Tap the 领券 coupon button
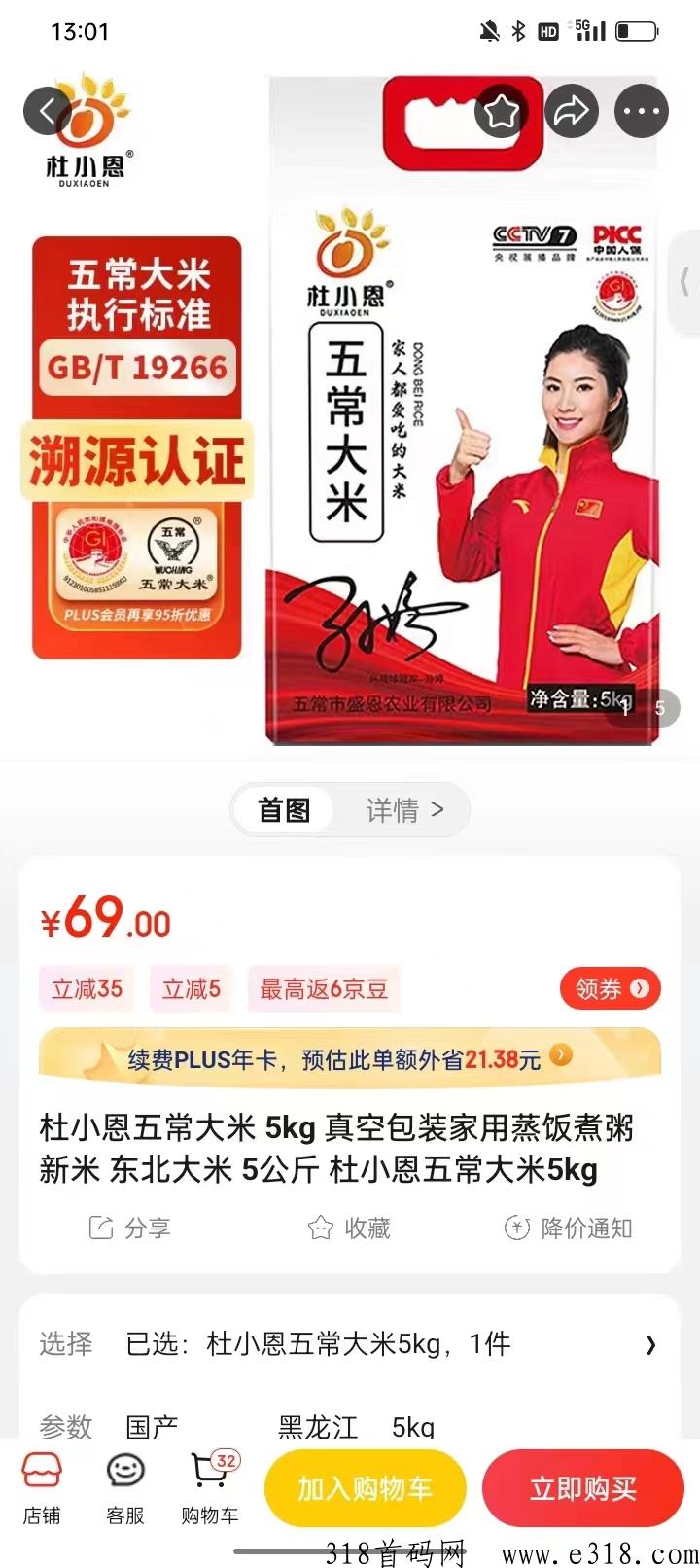Viewport: 700px width, 1568px height. [x=610, y=988]
